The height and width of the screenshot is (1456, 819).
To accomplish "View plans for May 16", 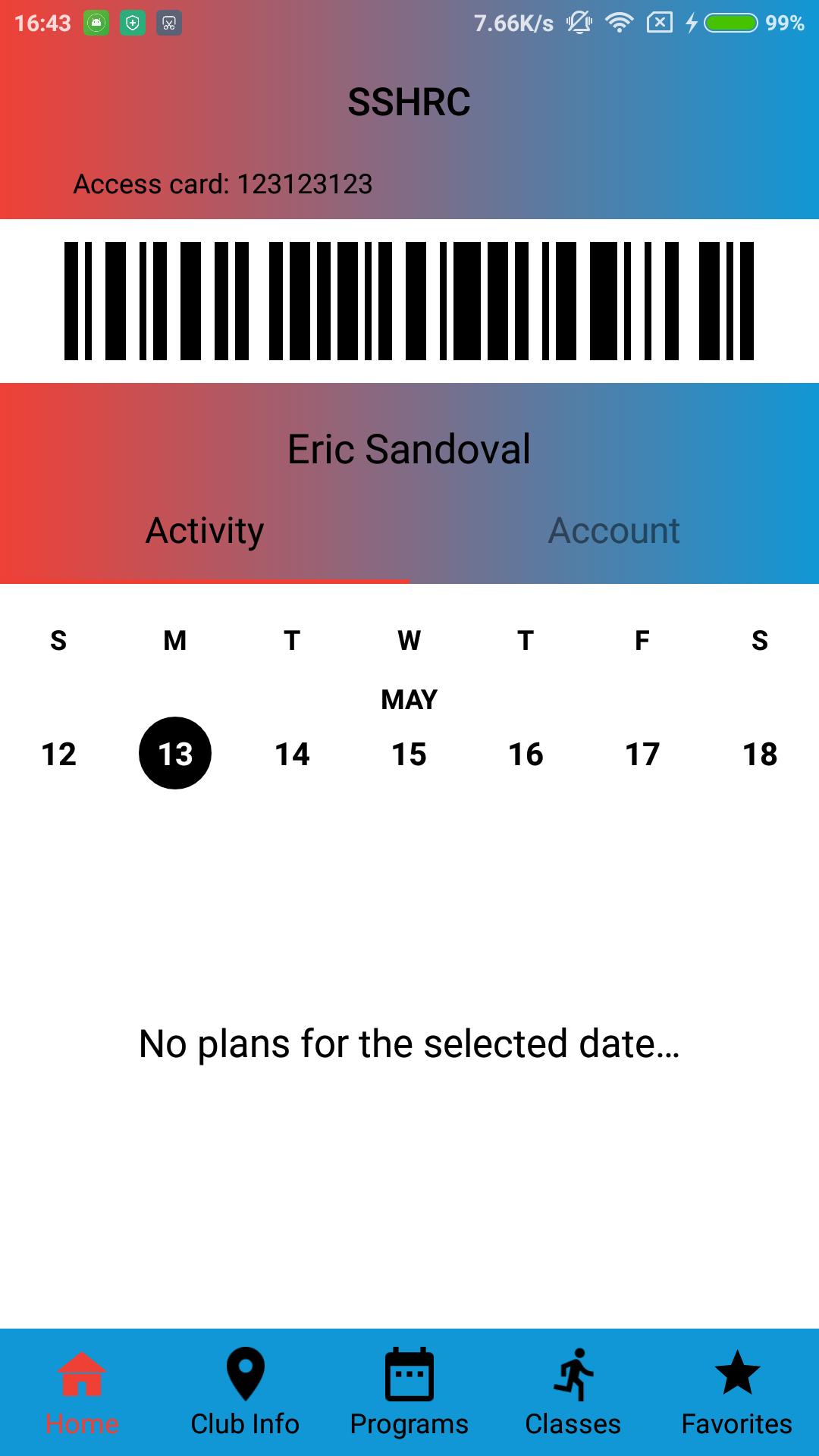I will point(526,754).
